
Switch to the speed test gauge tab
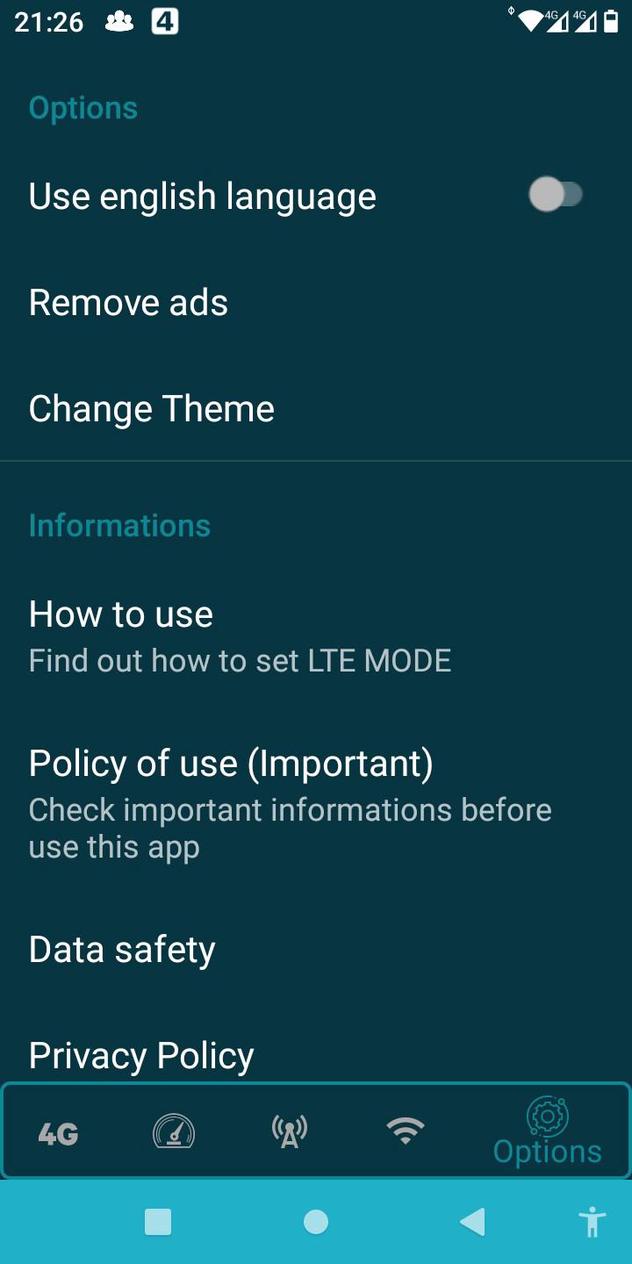pyautogui.click(x=174, y=1132)
